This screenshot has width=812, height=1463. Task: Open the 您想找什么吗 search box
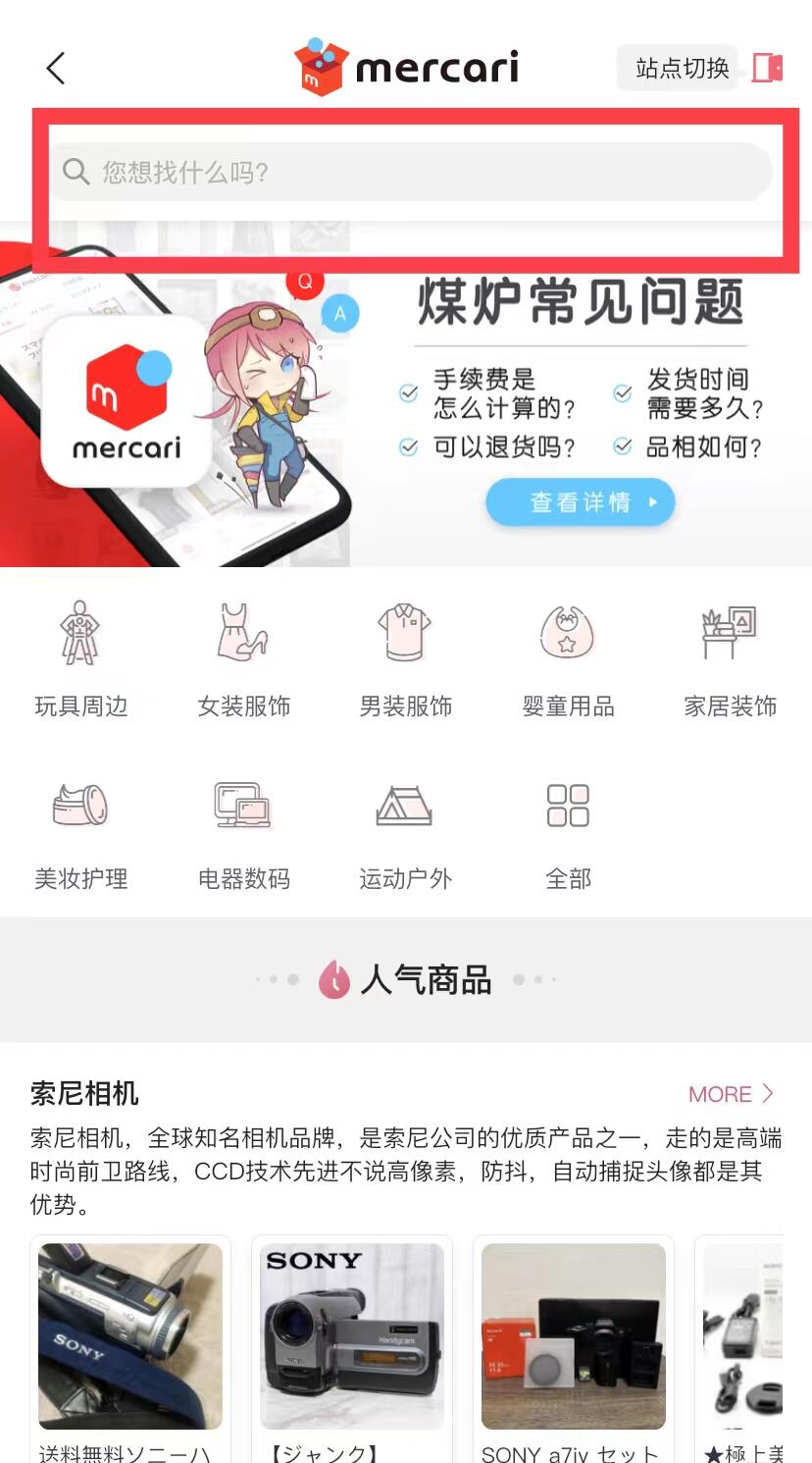click(x=412, y=173)
